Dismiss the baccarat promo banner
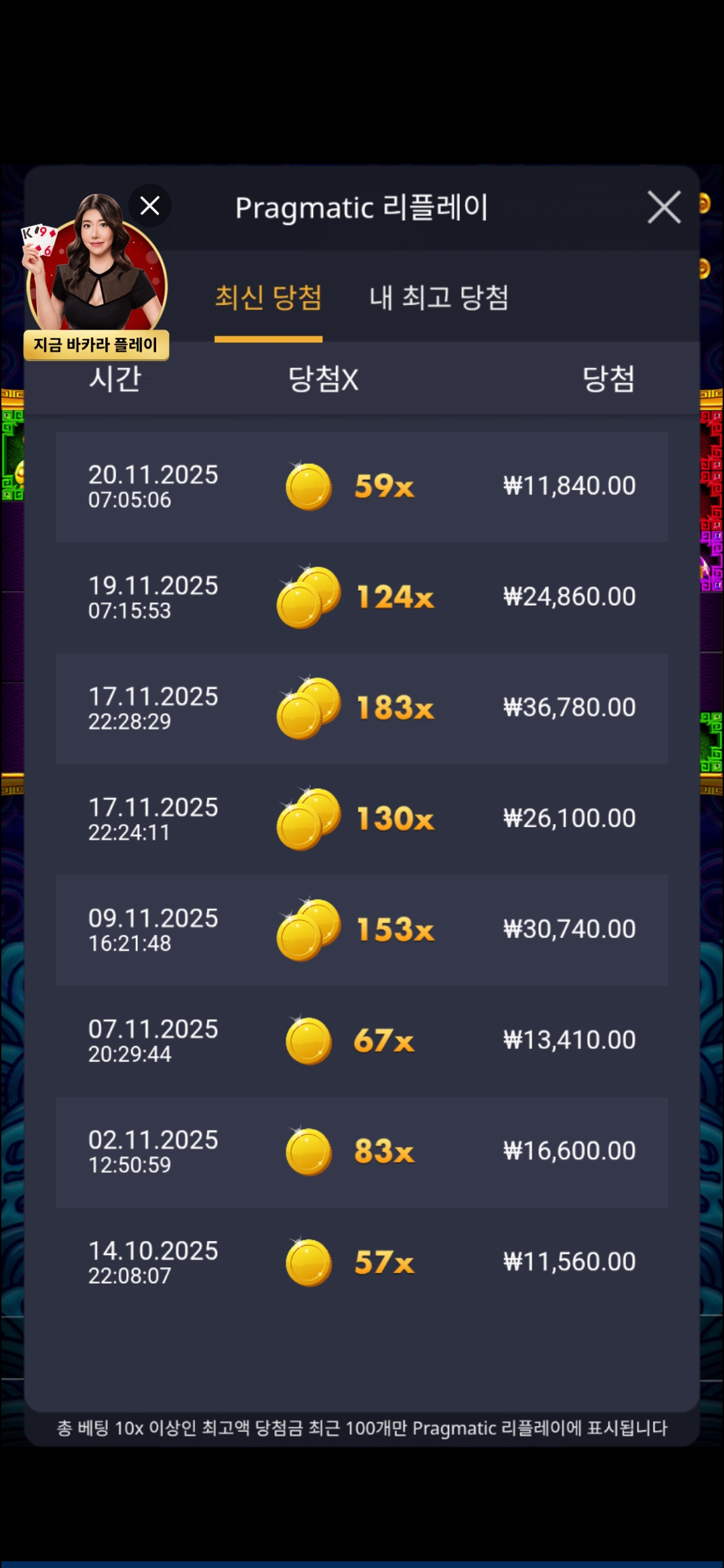This screenshot has height=1568, width=724. (x=149, y=206)
